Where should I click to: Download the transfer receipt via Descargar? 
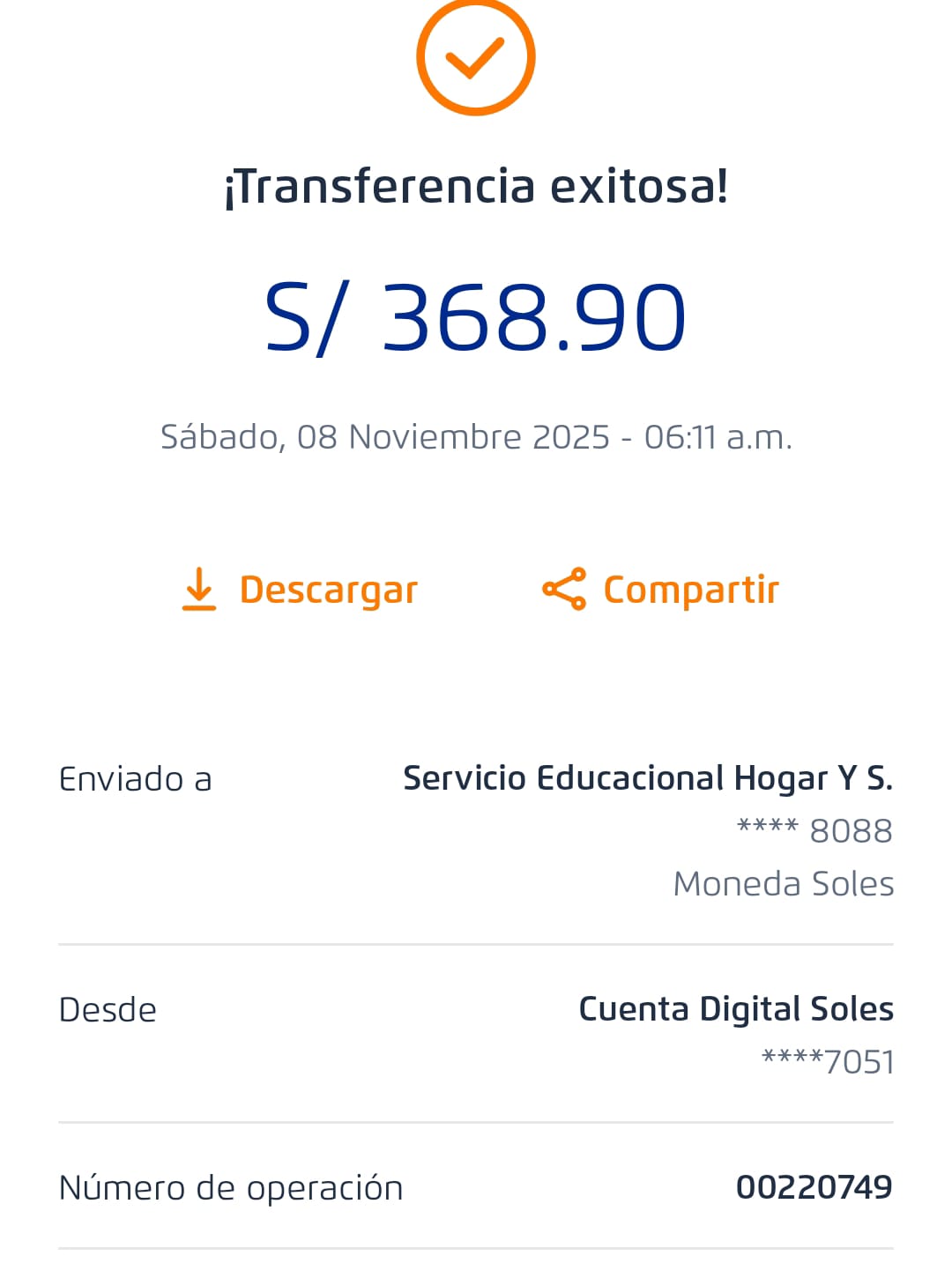pyautogui.click(x=300, y=590)
